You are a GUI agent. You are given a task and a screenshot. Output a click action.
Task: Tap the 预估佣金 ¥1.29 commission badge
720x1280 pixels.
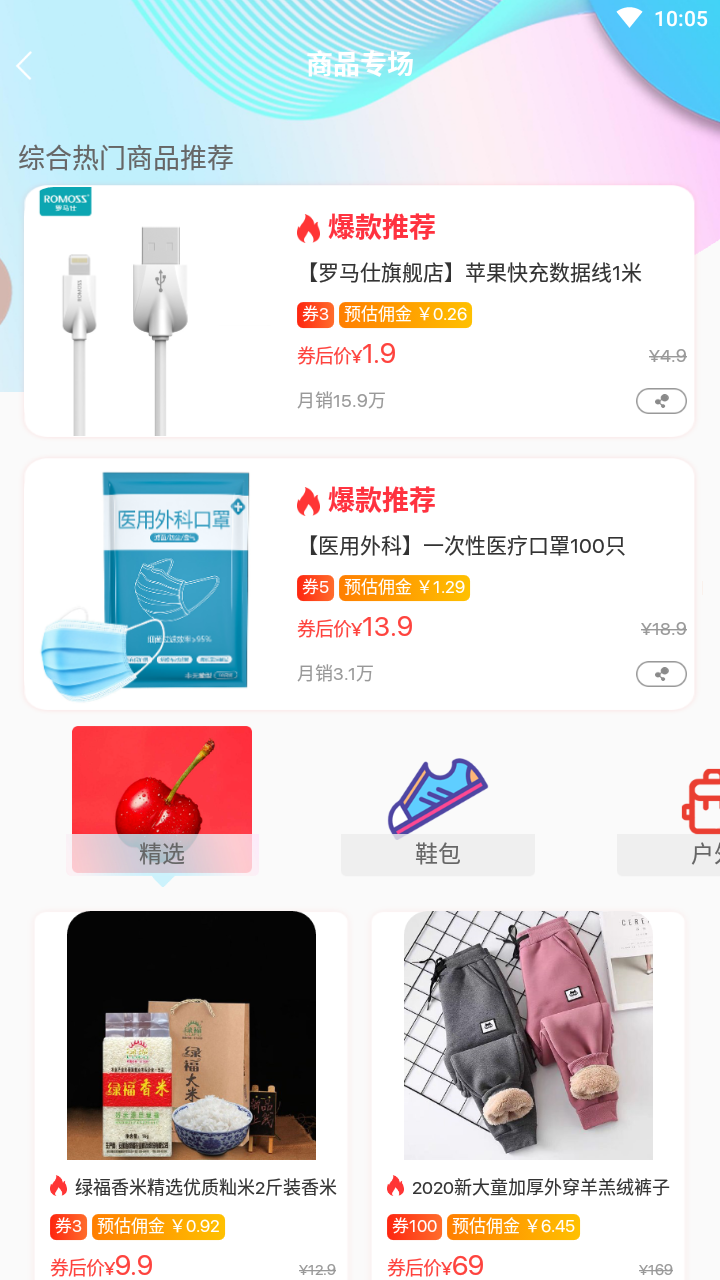coord(404,588)
